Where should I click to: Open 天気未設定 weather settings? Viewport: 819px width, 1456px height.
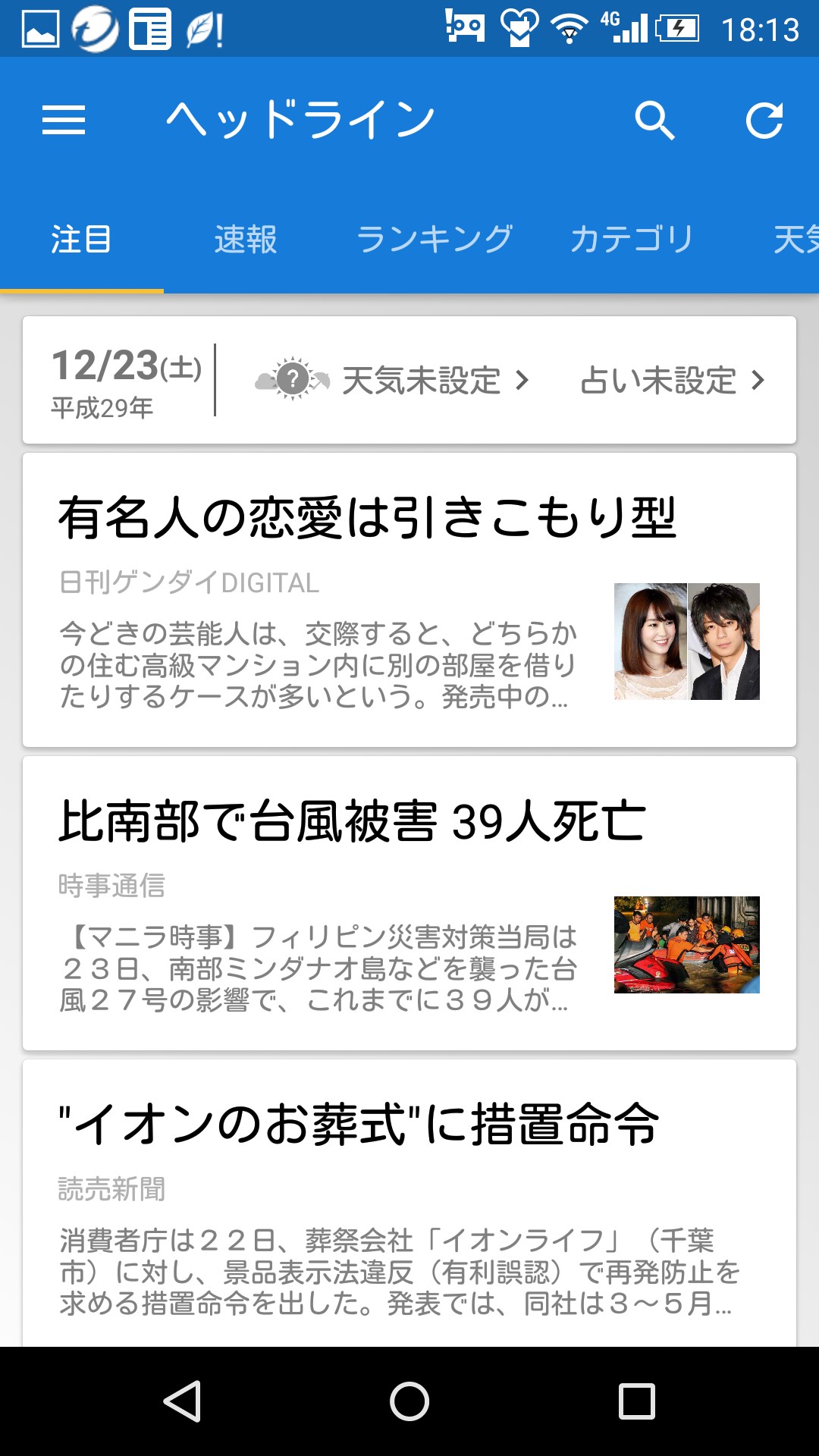394,380
